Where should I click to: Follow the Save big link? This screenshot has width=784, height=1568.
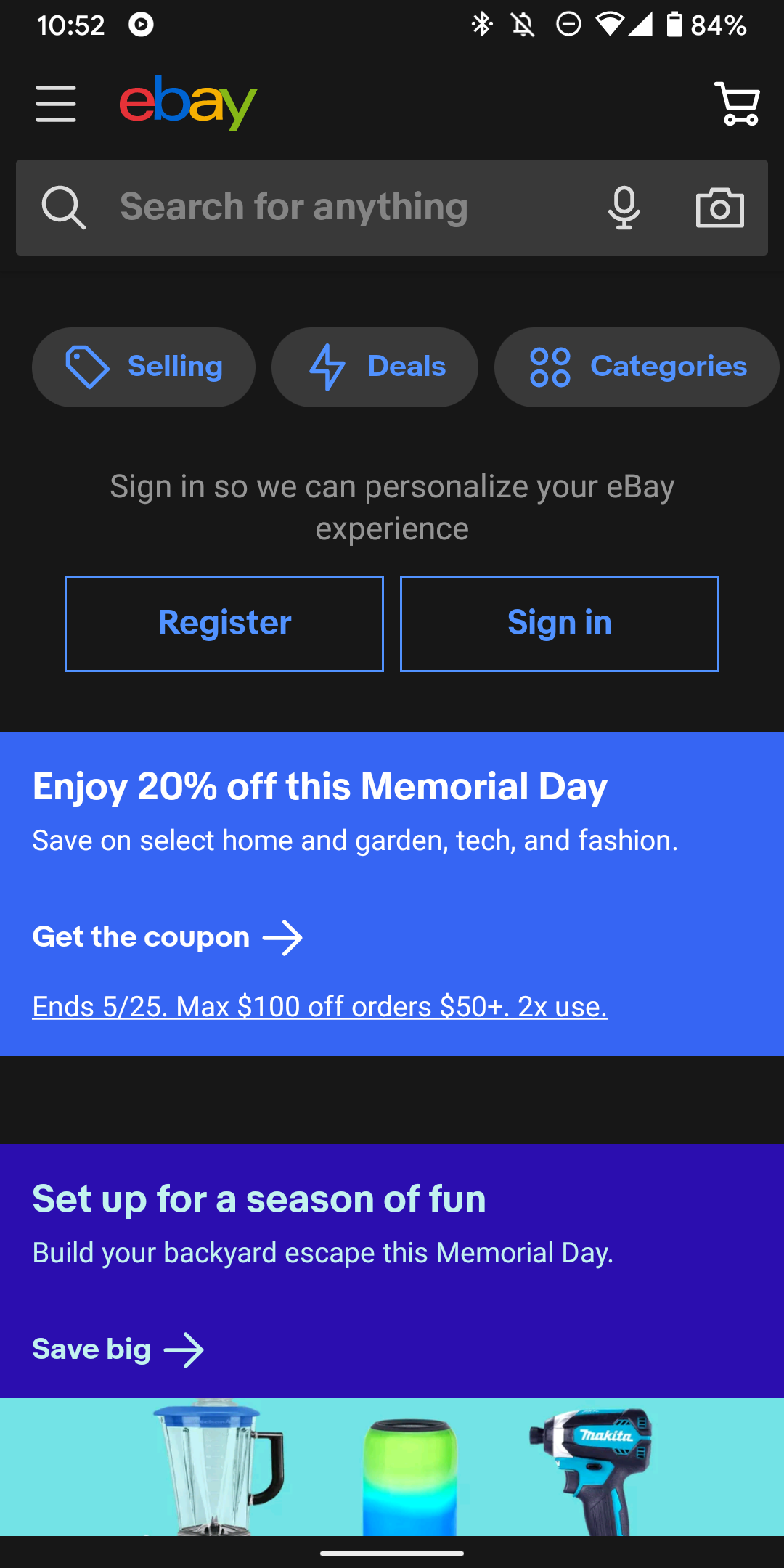(x=118, y=1350)
